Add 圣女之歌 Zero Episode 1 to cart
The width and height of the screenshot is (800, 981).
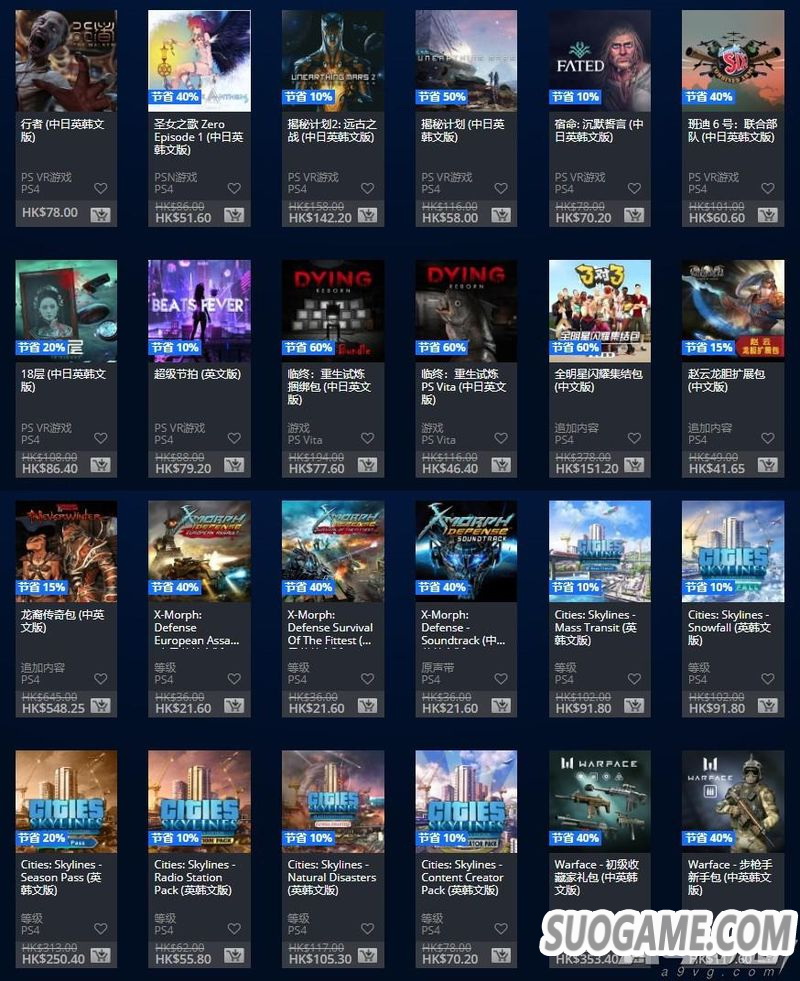click(x=234, y=216)
